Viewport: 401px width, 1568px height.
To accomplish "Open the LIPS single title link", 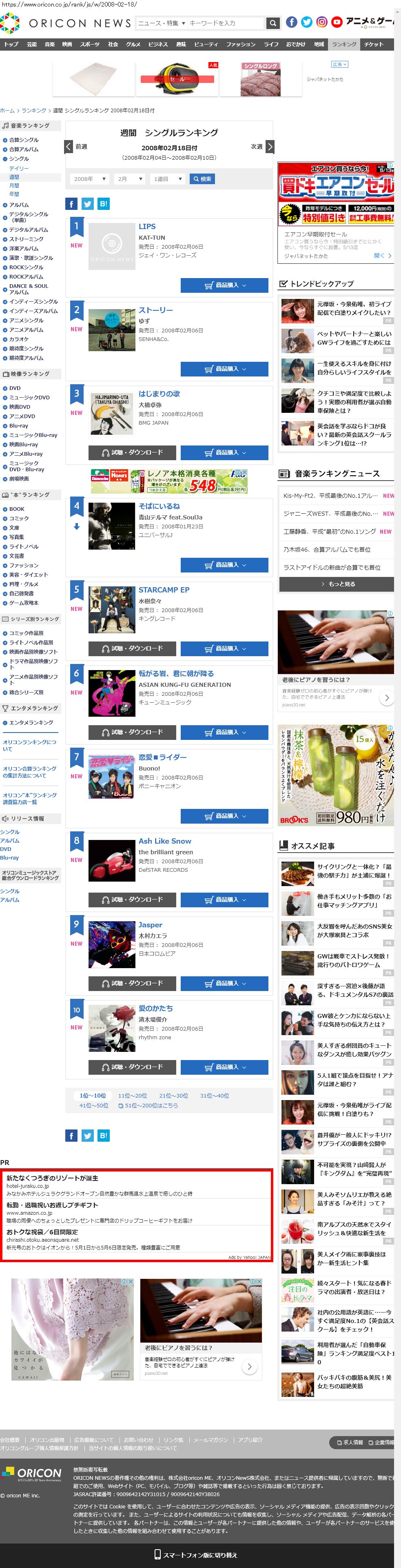I will click(x=146, y=227).
